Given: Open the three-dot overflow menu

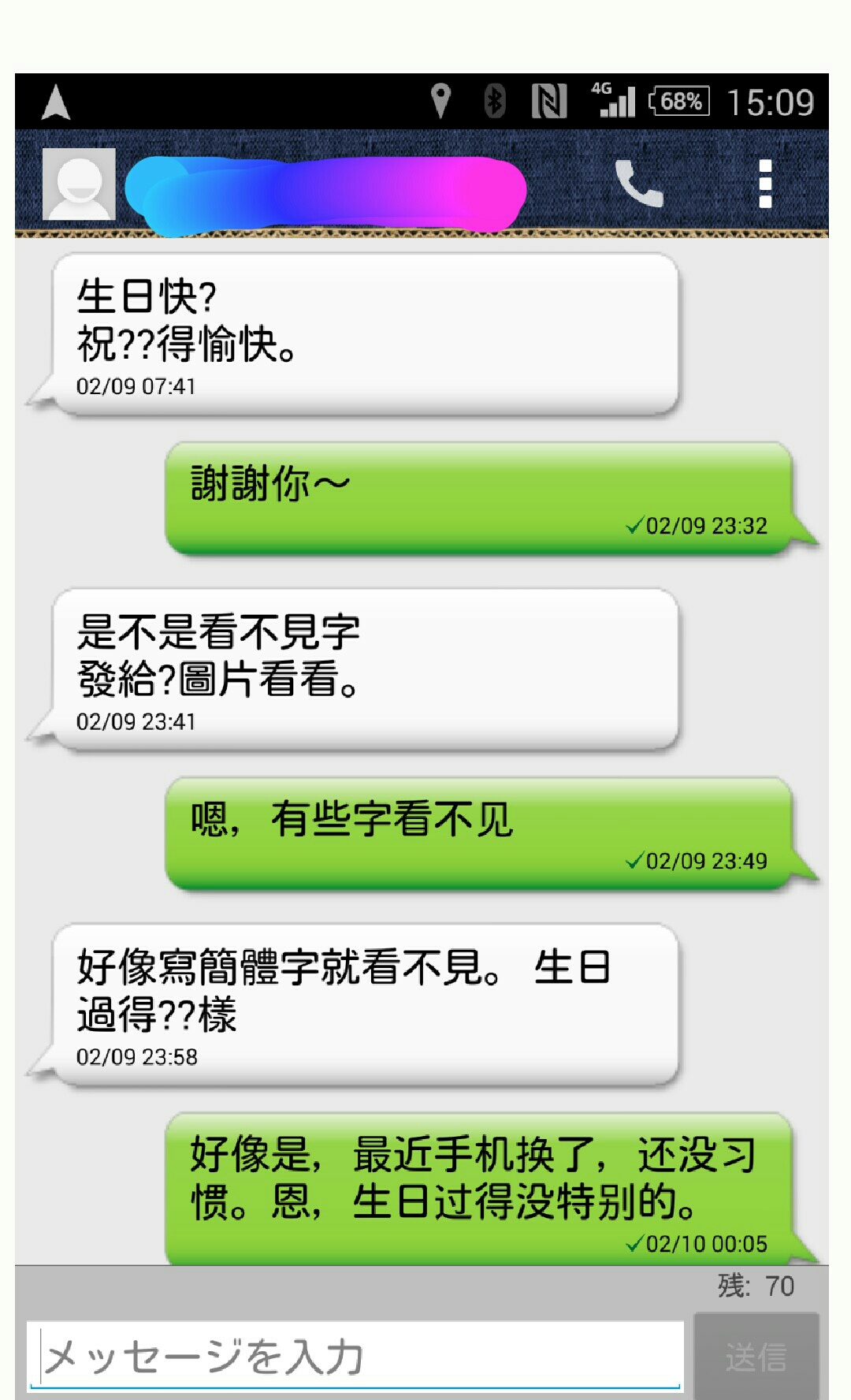Looking at the screenshot, I should 764,184.
